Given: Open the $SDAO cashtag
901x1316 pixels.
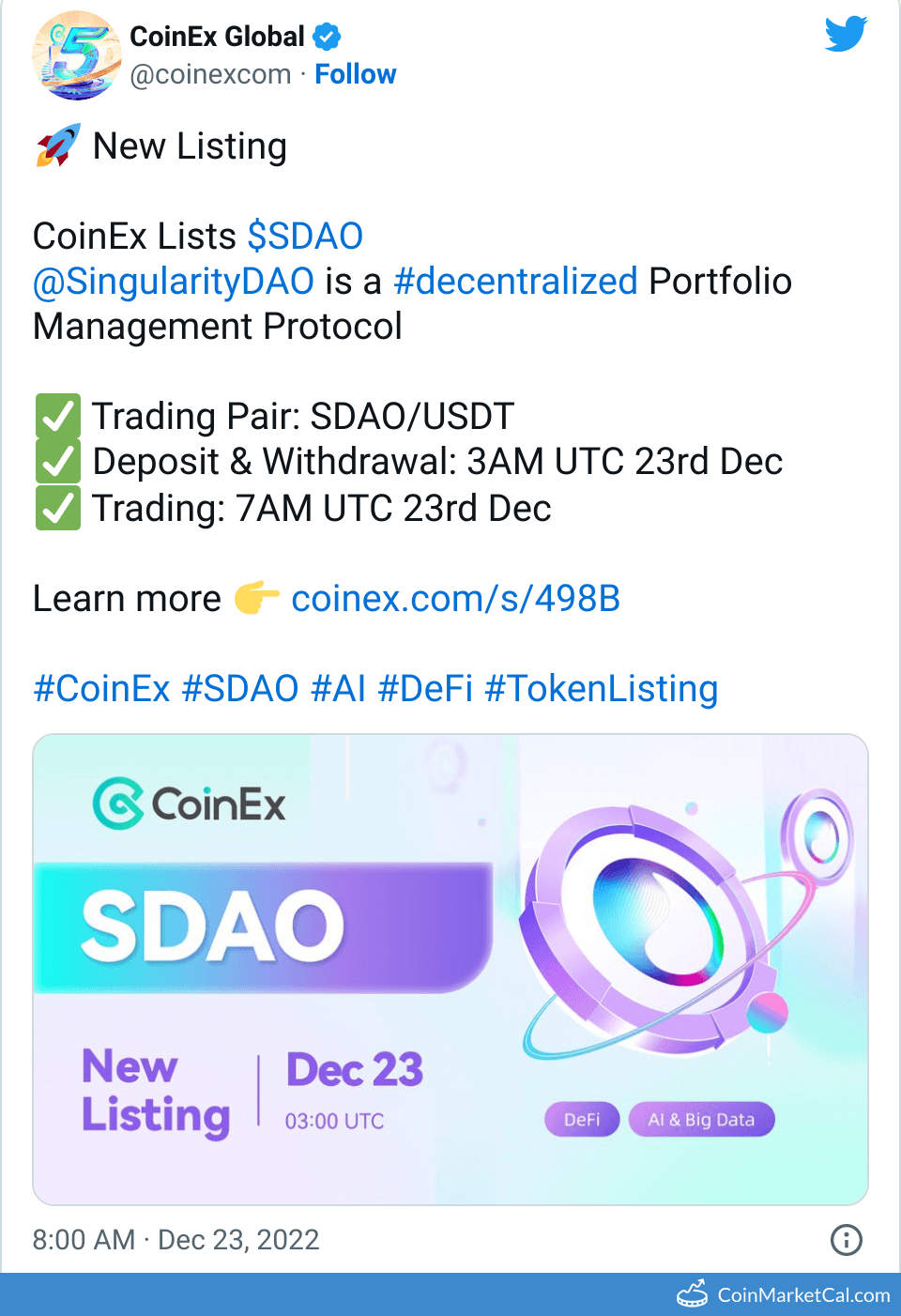Looking at the screenshot, I should (305, 237).
